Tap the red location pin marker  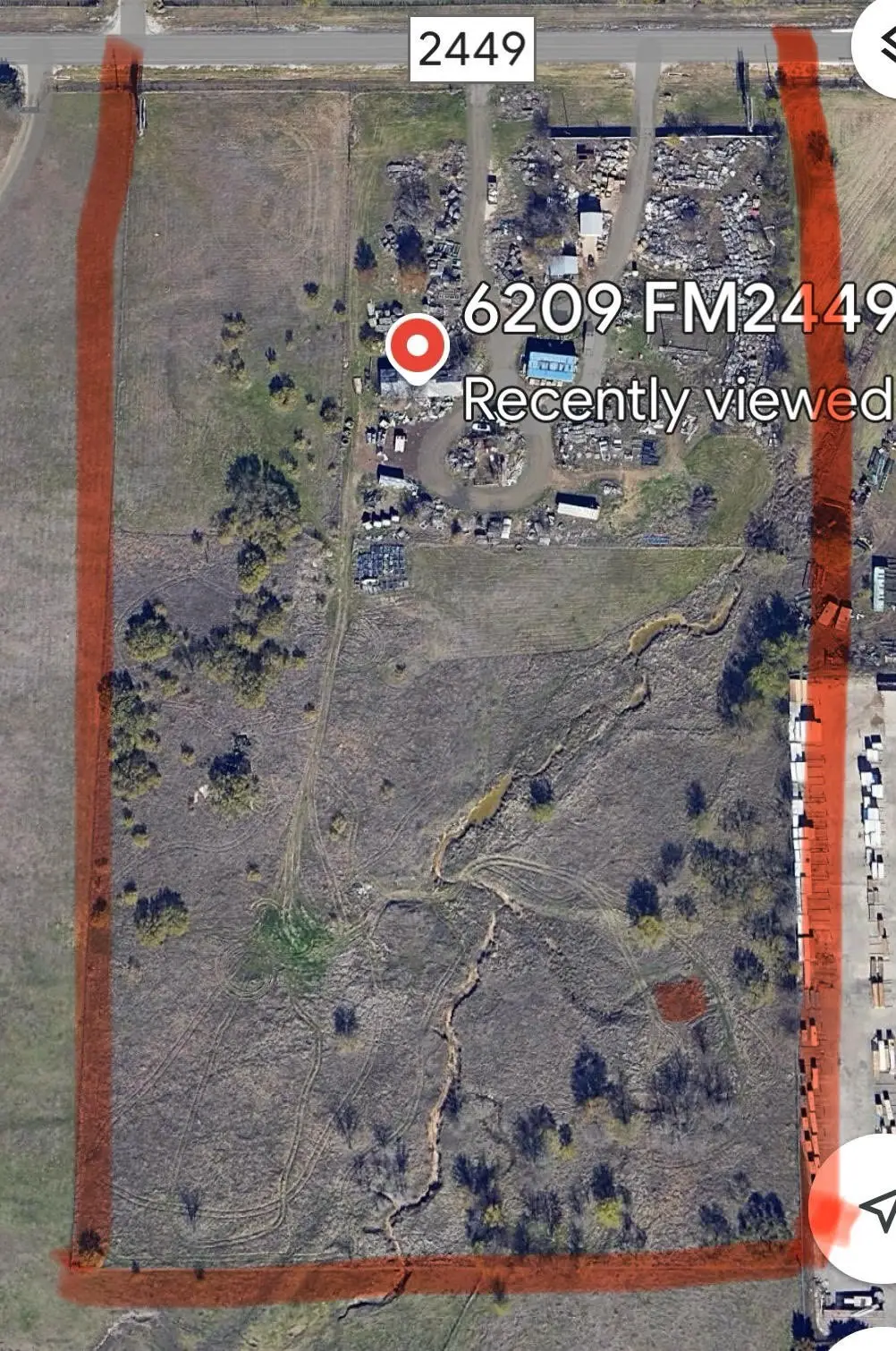[x=417, y=347]
